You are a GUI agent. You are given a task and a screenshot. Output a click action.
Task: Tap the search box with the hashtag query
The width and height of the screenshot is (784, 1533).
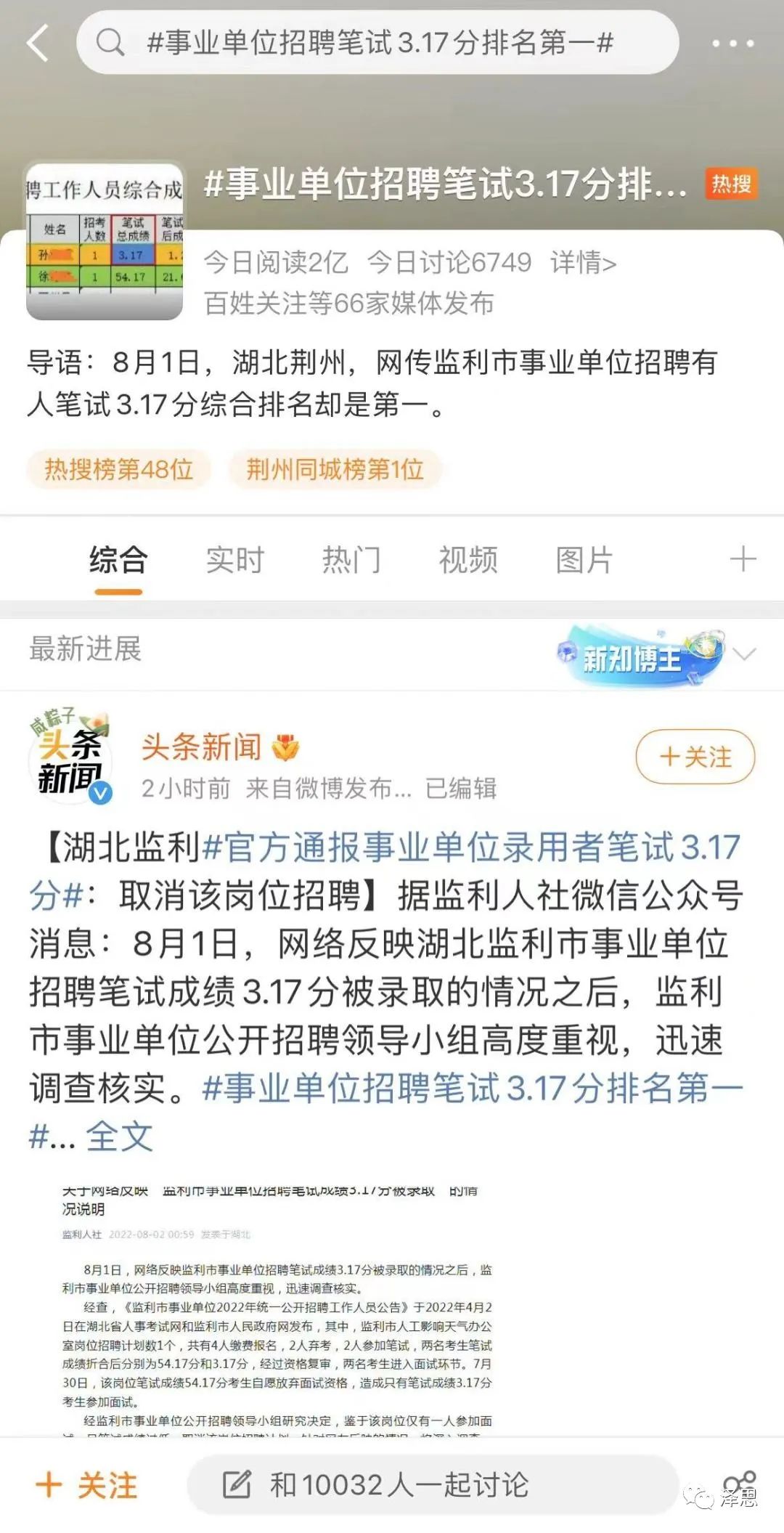point(377,42)
